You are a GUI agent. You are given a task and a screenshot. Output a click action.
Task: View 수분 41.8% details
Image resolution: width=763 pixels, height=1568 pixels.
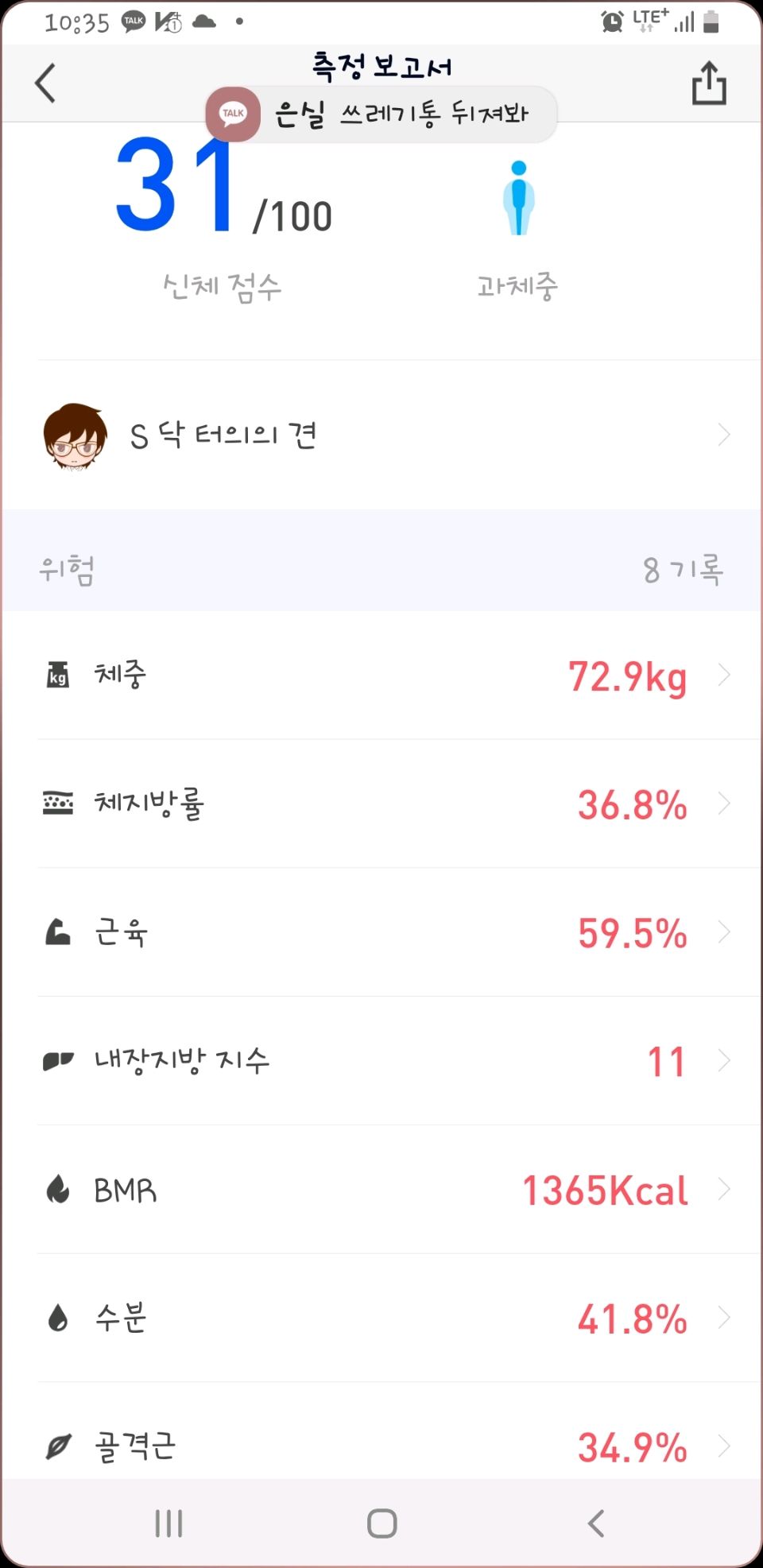point(381,1318)
